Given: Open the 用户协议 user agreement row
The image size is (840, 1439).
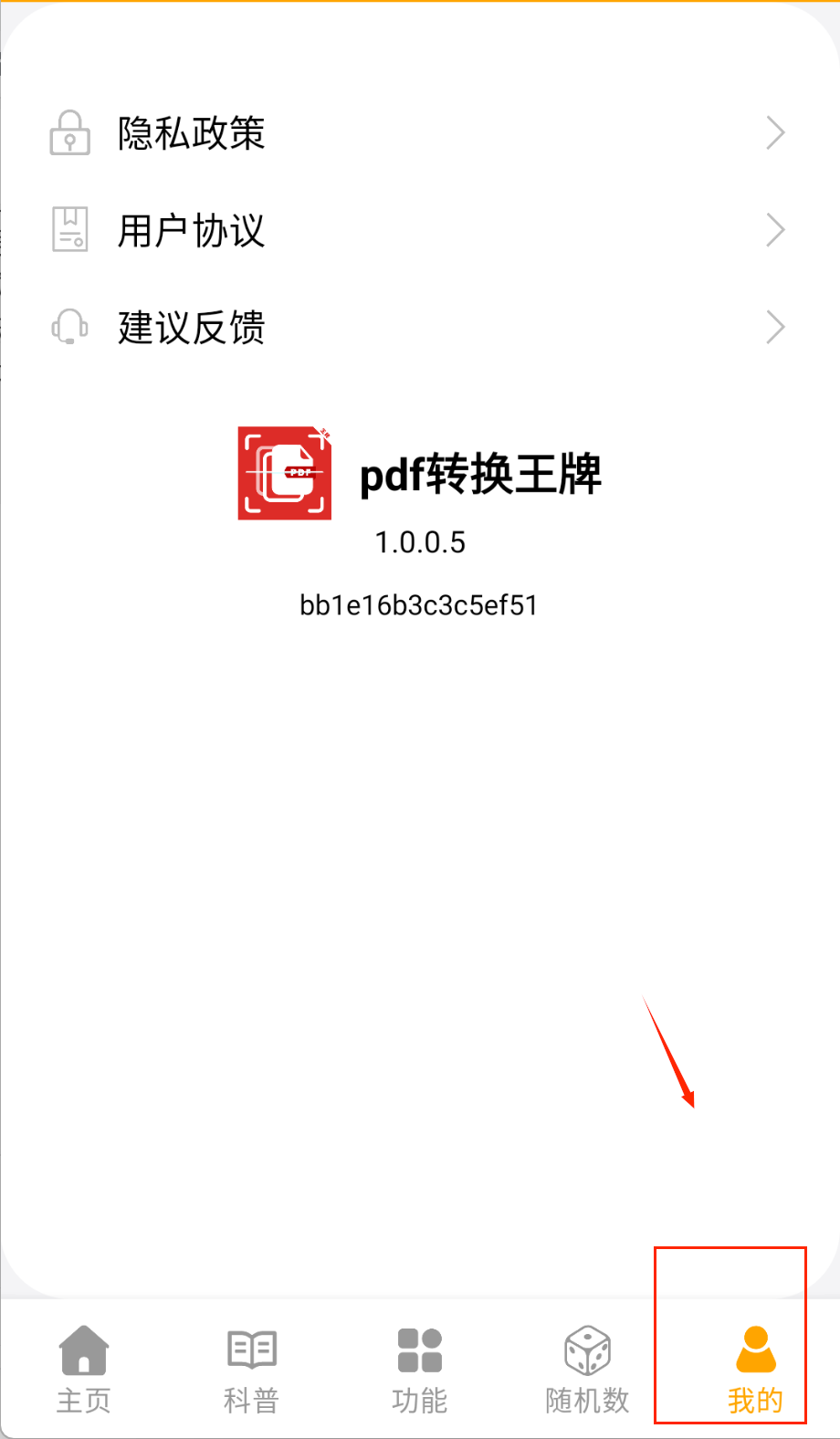Looking at the screenshot, I should 418,230.
